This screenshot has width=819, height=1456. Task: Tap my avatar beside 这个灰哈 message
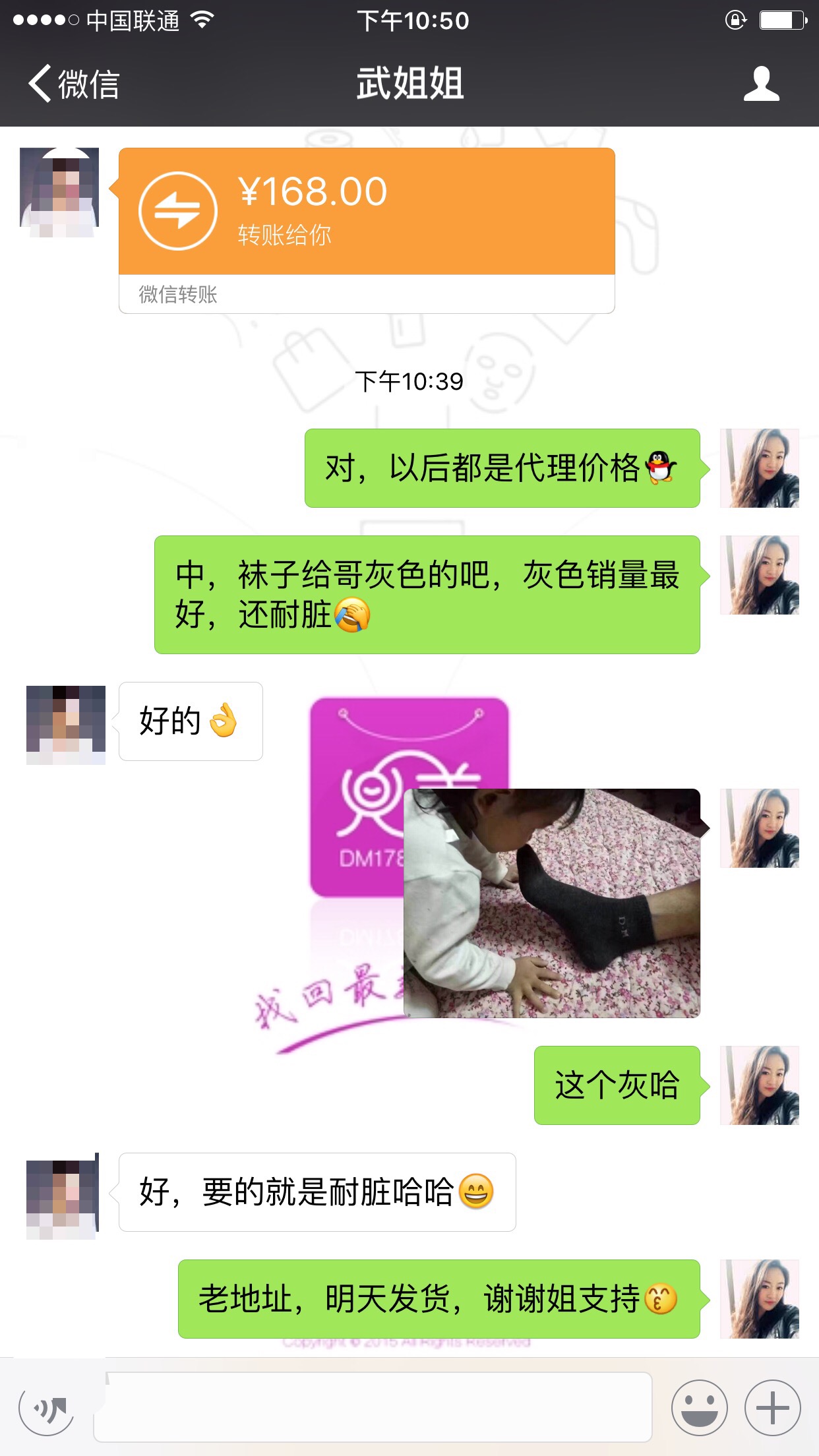click(760, 1085)
